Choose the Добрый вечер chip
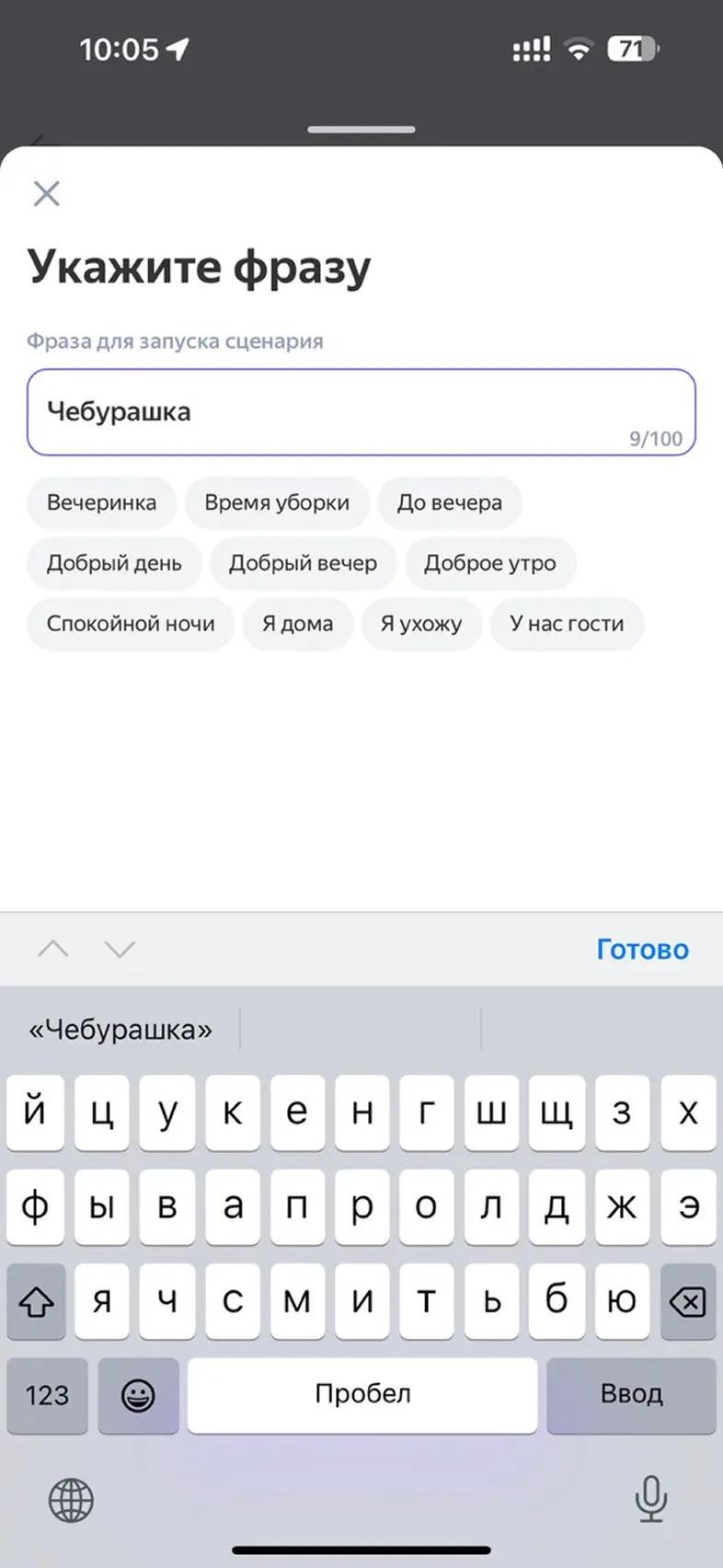723x1568 pixels. [303, 563]
